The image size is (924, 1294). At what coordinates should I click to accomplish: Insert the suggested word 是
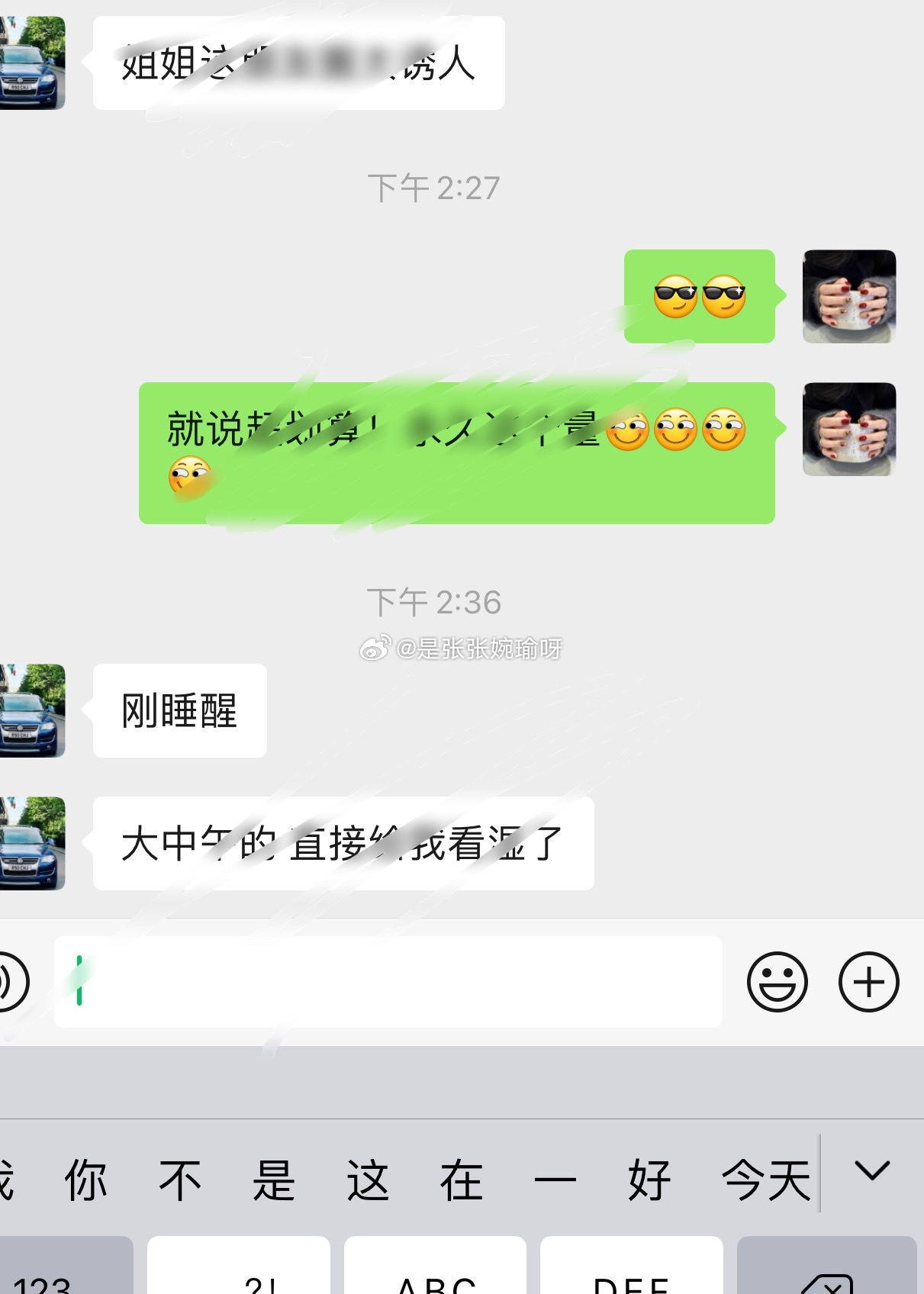point(273,1180)
